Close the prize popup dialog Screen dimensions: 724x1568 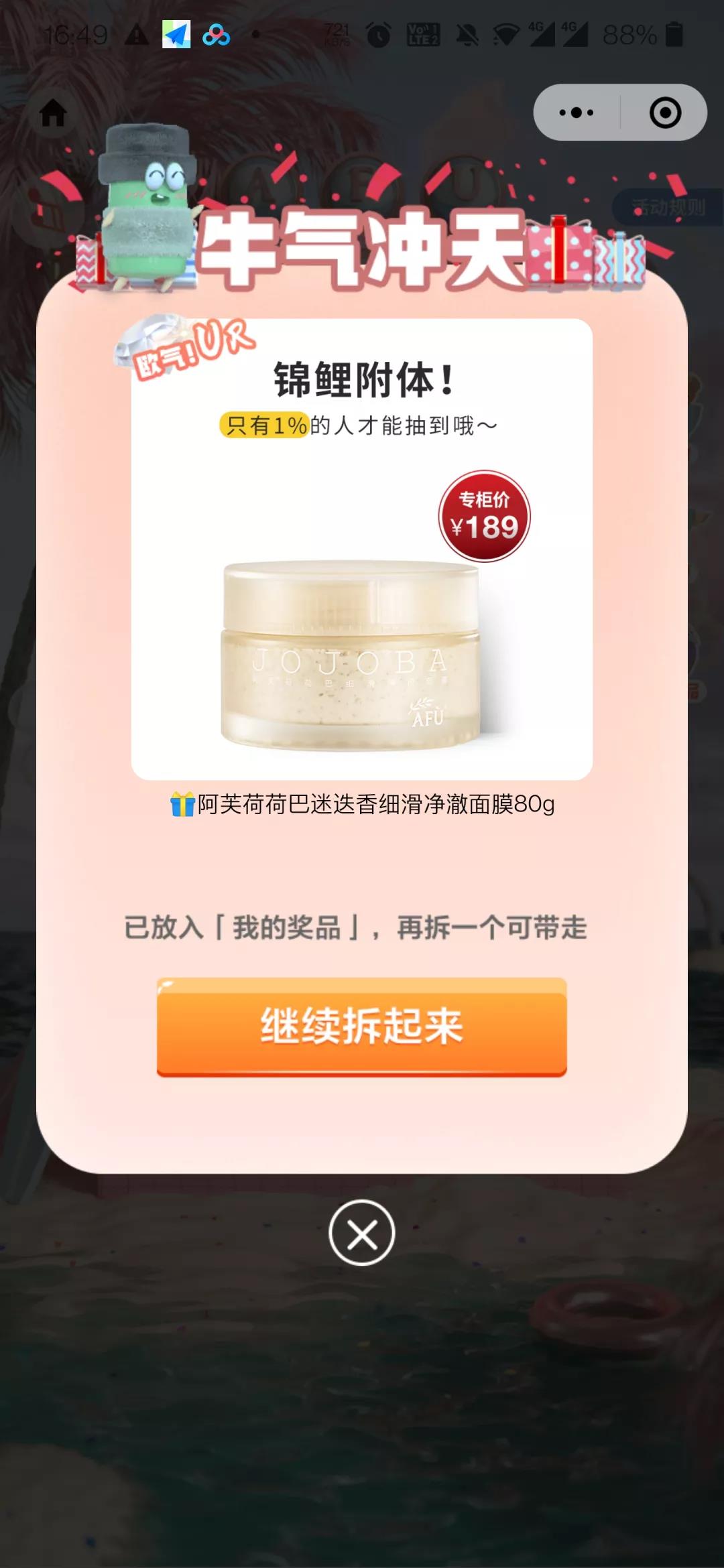362,1232
